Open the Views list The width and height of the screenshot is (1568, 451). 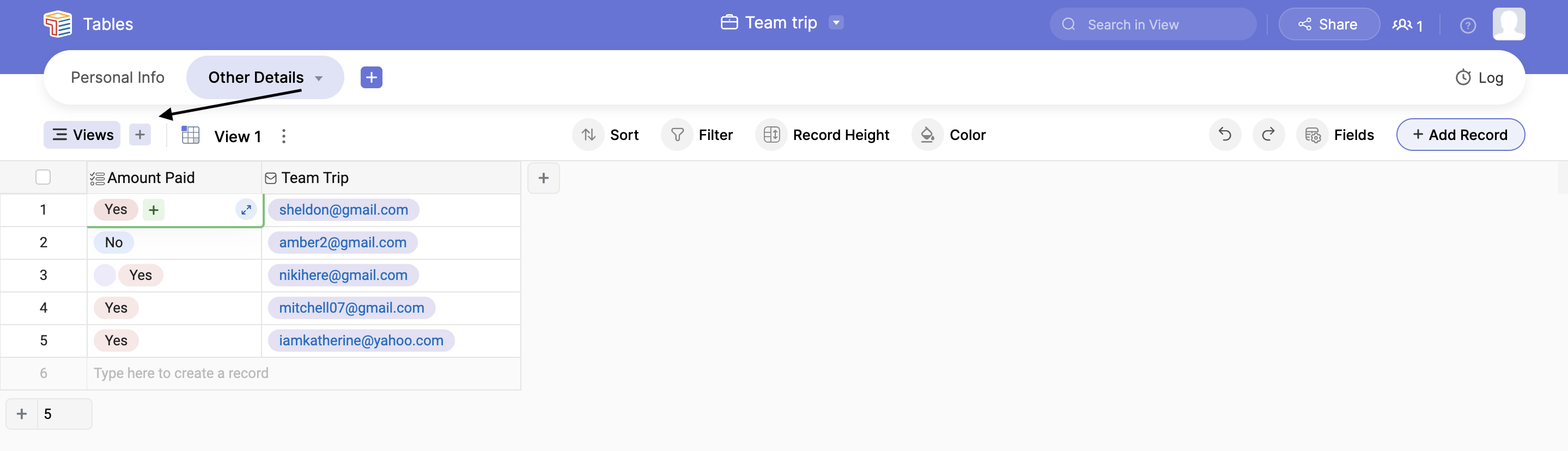coord(82,135)
